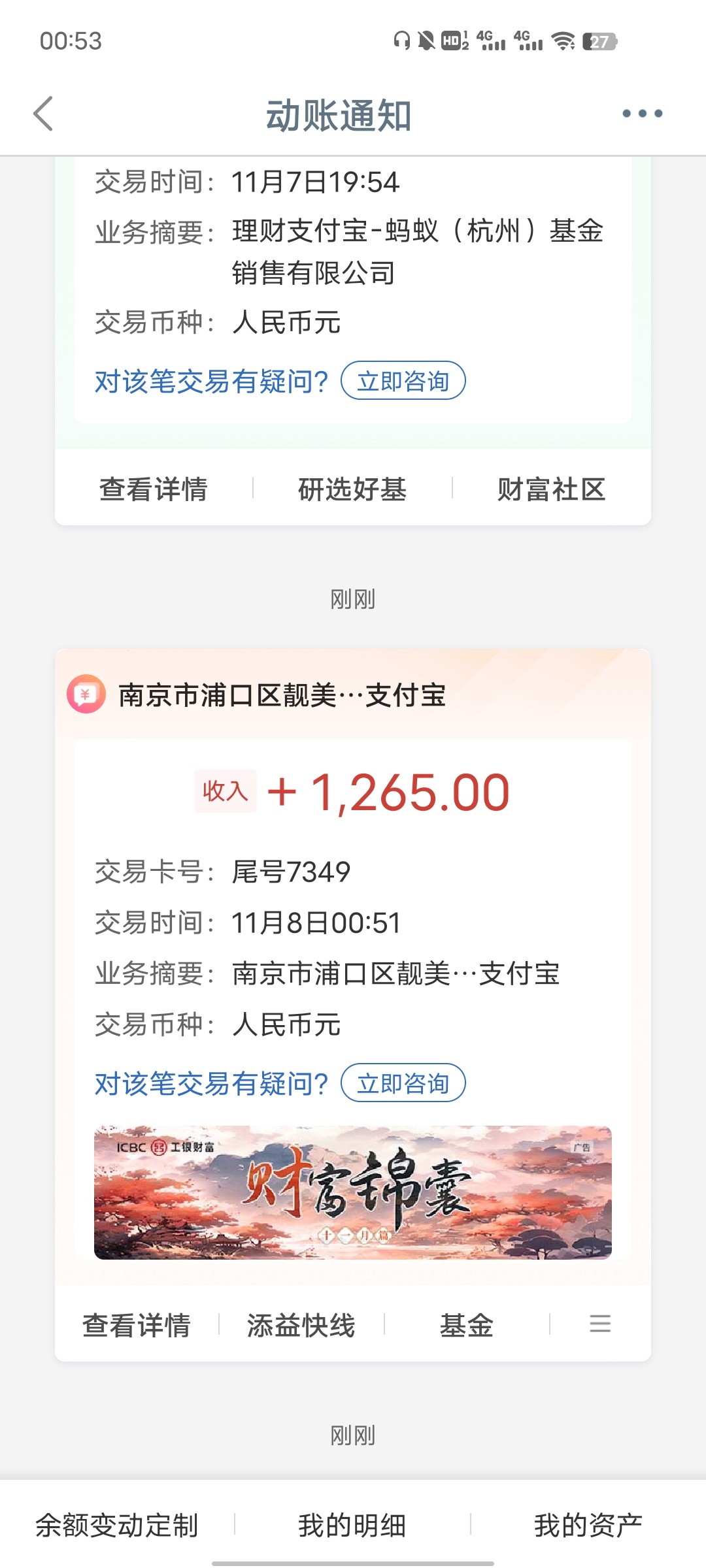Tap 立即咨询 in the 11月7日 transaction card
This screenshot has height=1568, width=706.
403,380
